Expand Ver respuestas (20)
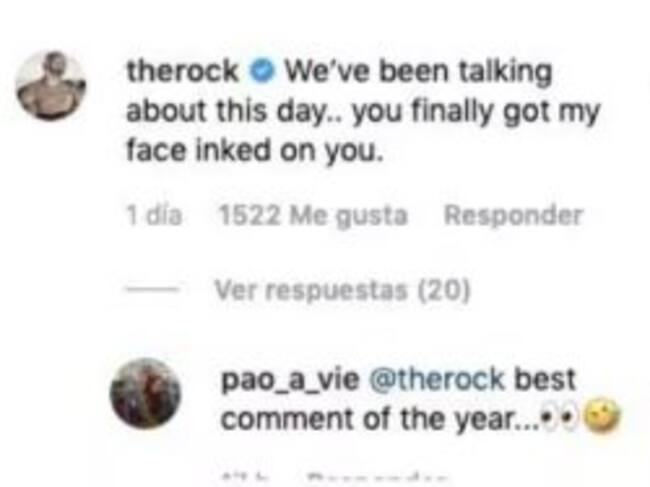 342,290
